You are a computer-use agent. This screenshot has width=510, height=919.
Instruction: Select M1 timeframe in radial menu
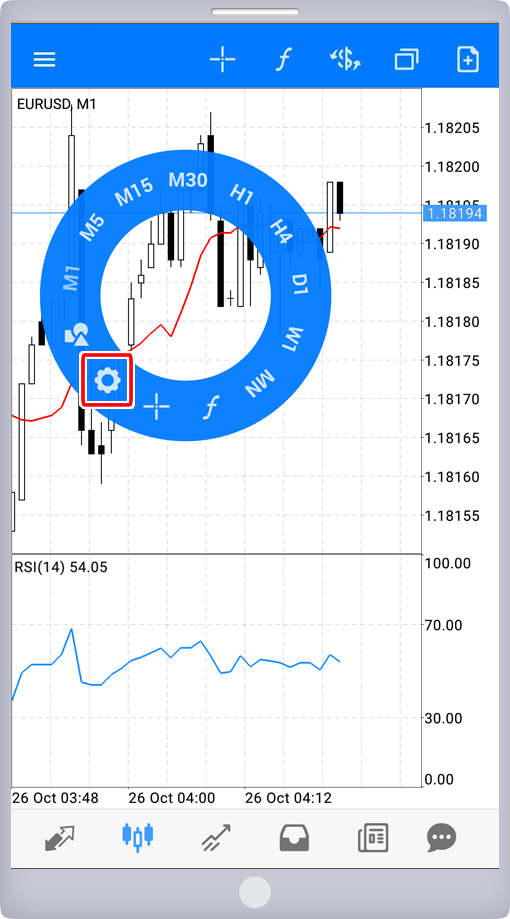[72, 278]
